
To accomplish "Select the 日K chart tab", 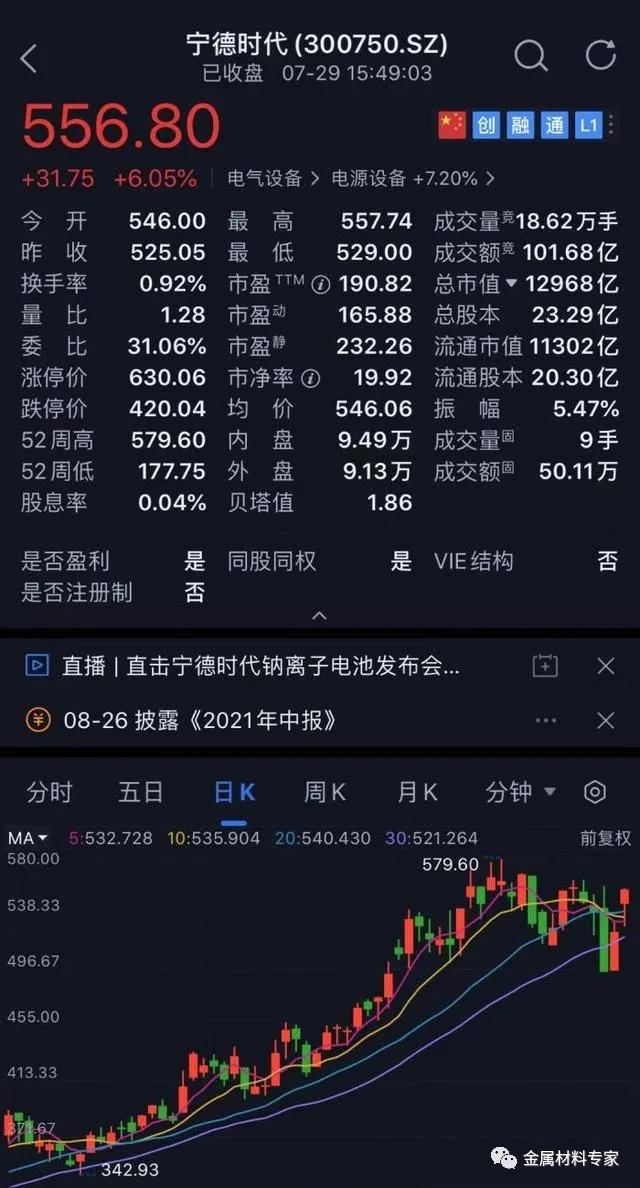I will (x=234, y=793).
